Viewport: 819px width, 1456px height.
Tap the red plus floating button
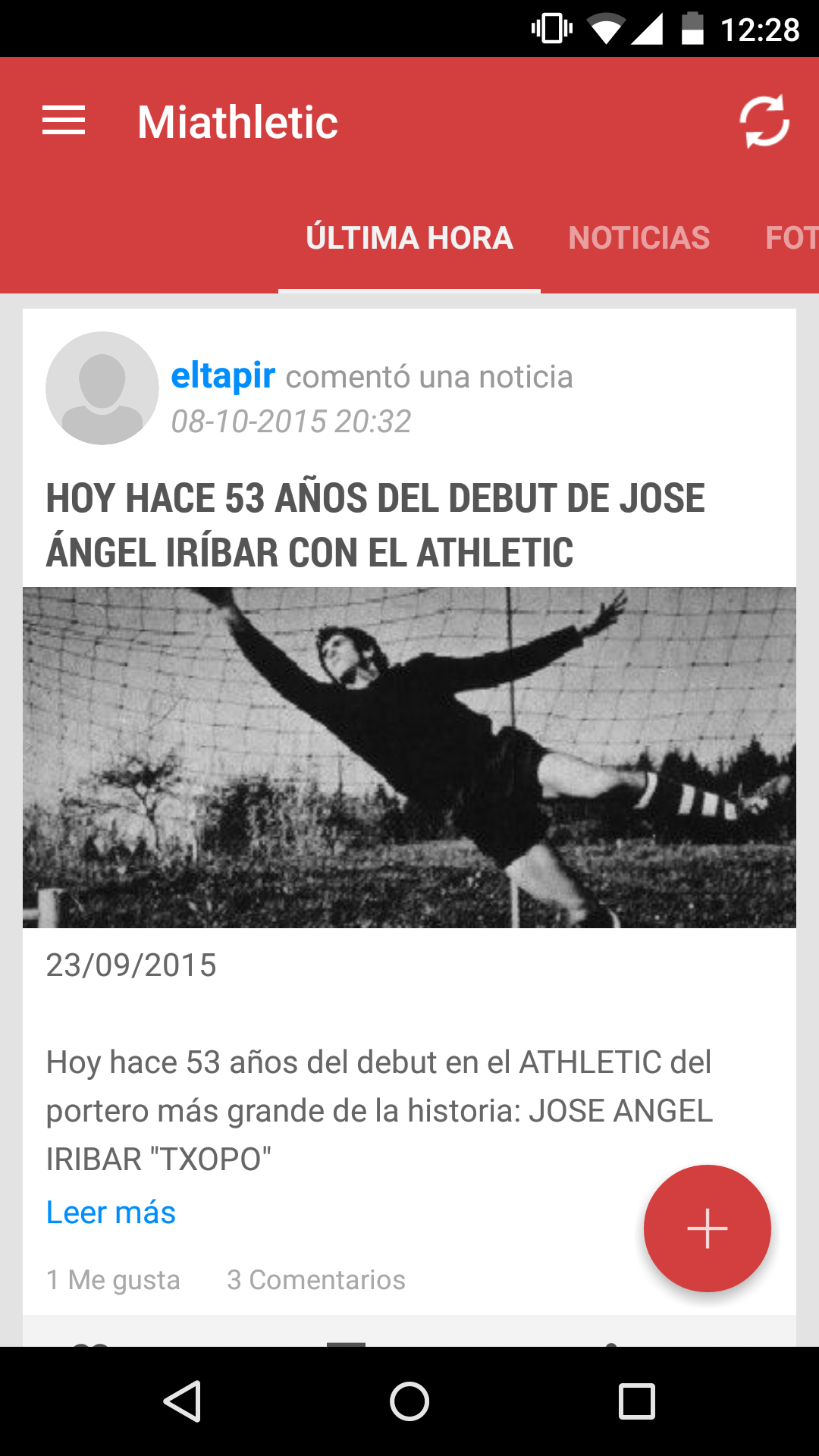707,1228
